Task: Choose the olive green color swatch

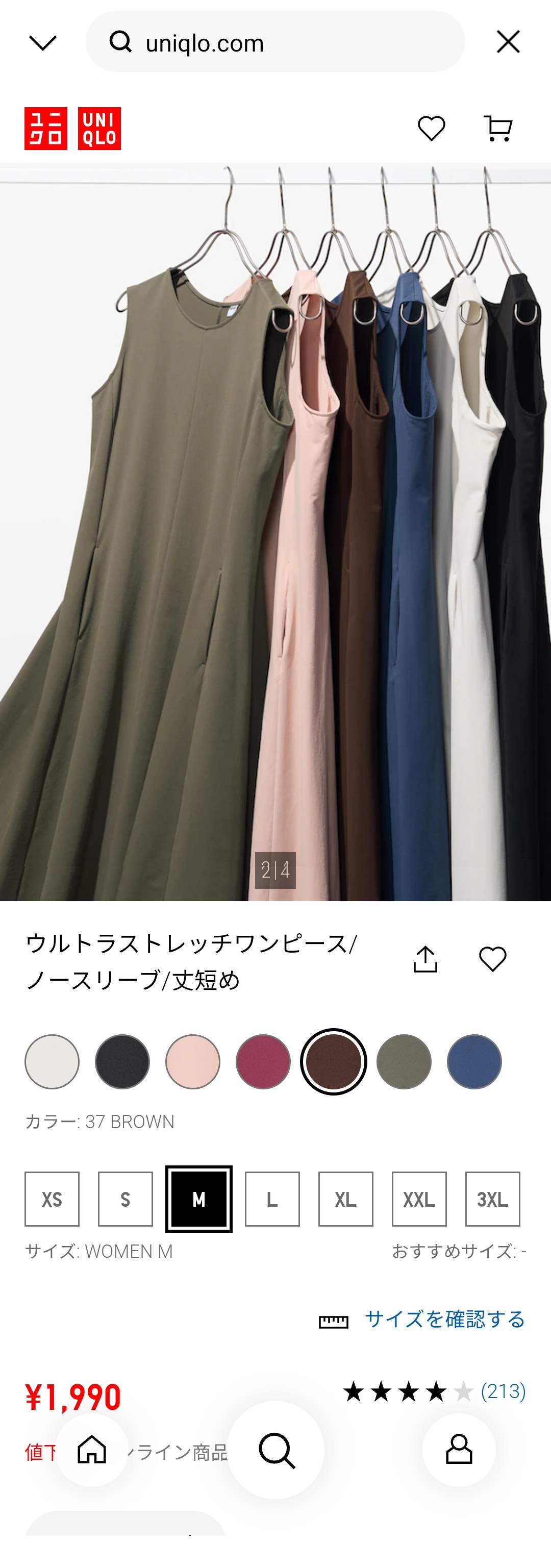Action: pos(404,1061)
